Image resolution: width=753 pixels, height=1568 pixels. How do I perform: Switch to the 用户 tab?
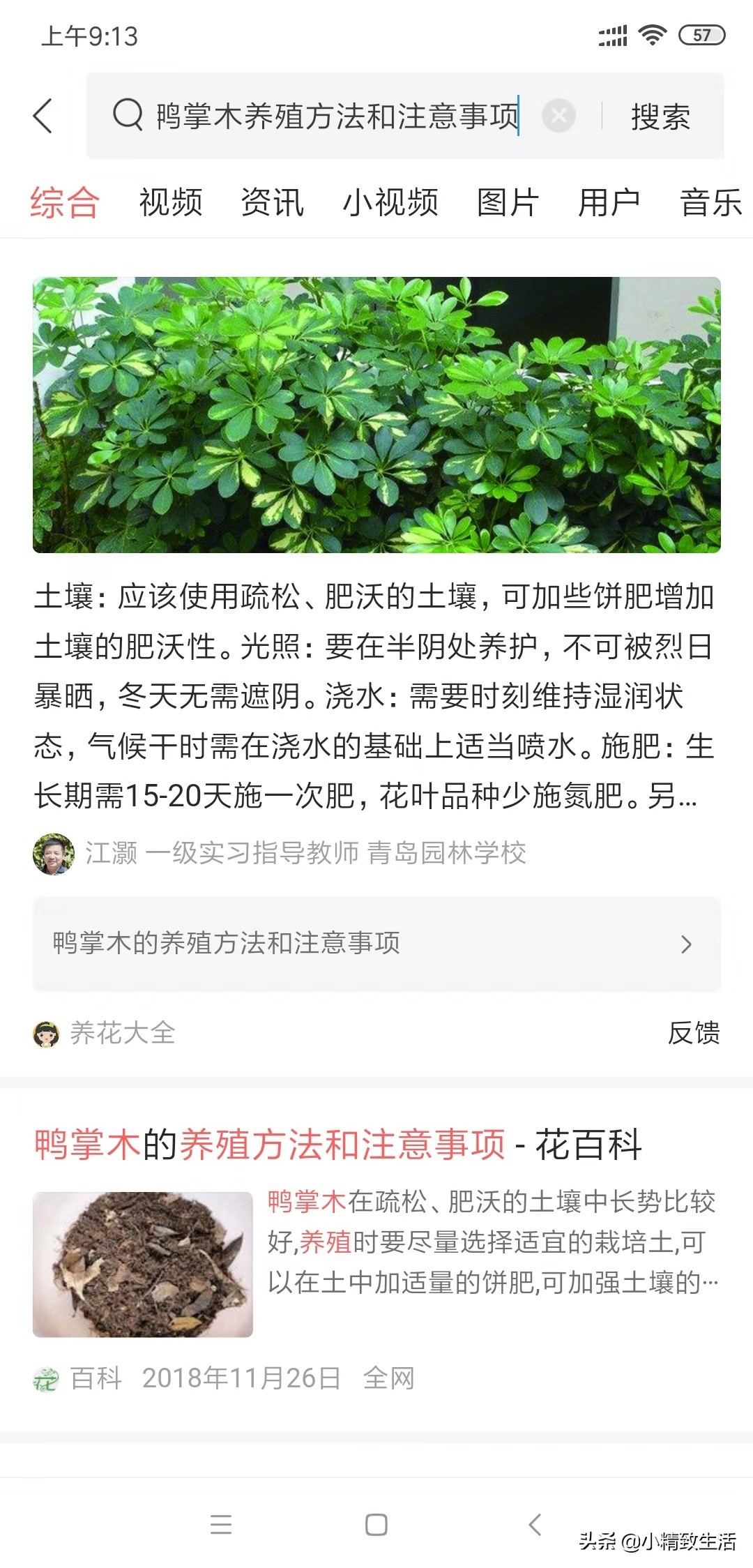[x=609, y=202]
